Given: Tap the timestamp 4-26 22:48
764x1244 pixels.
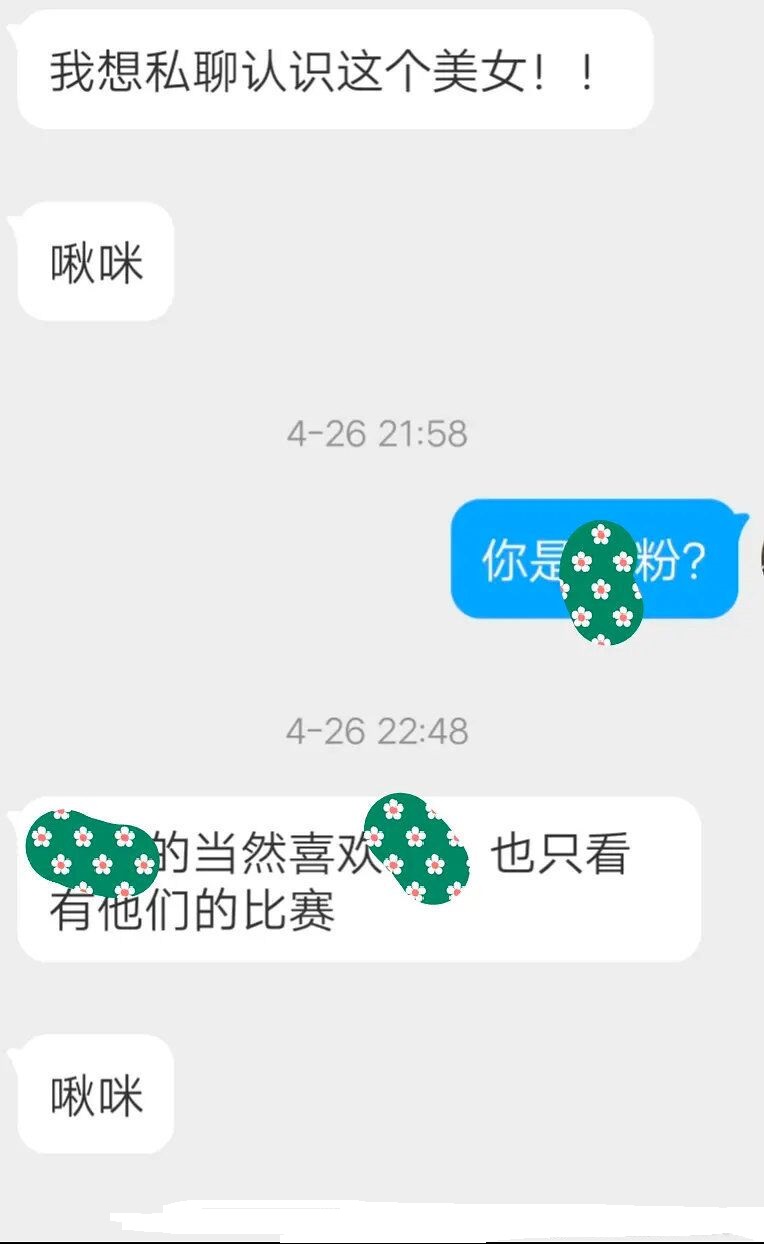Looking at the screenshot, I should (376, 732).
